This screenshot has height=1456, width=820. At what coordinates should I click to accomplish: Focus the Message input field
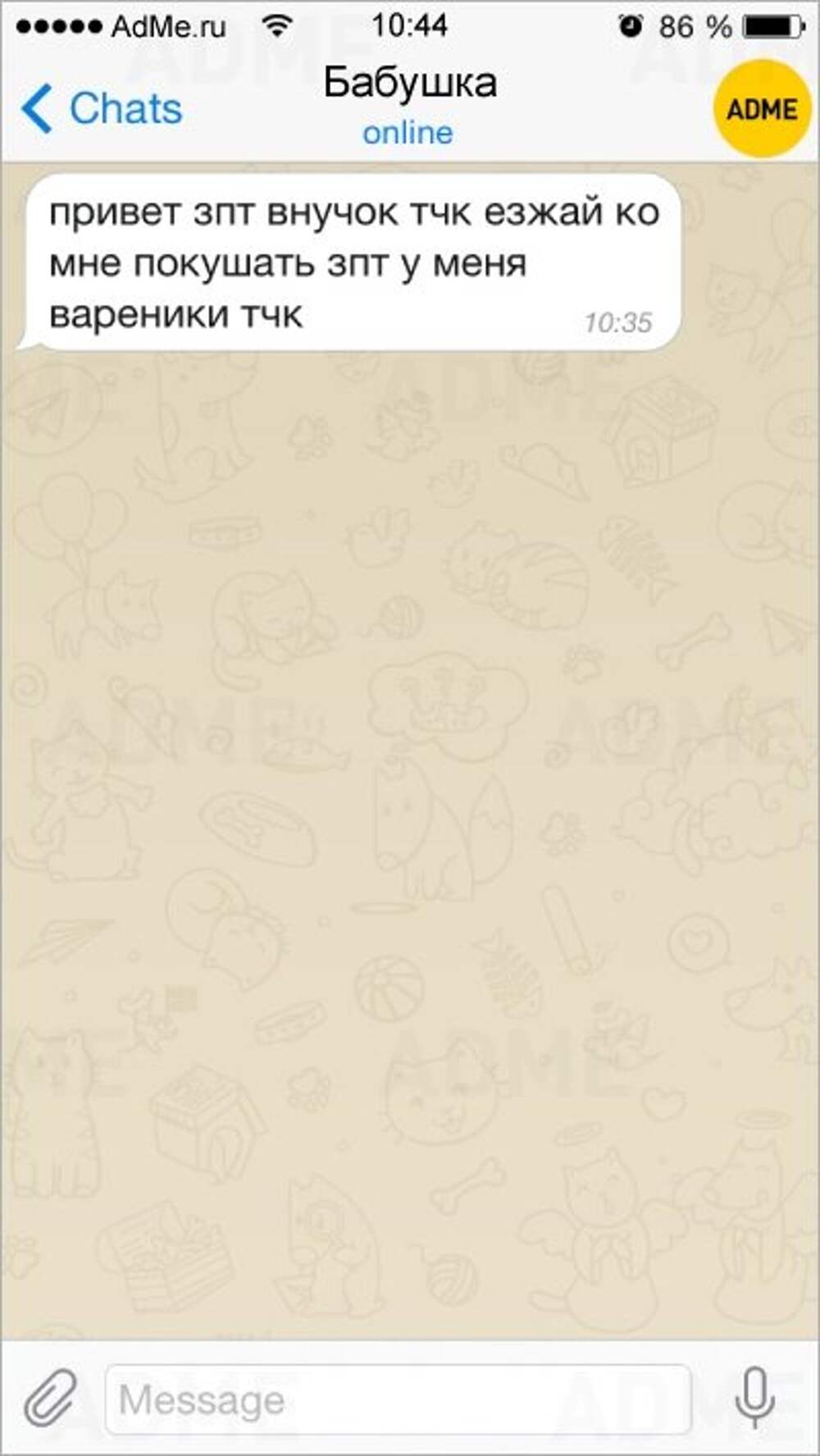[x=398, y=1399]
